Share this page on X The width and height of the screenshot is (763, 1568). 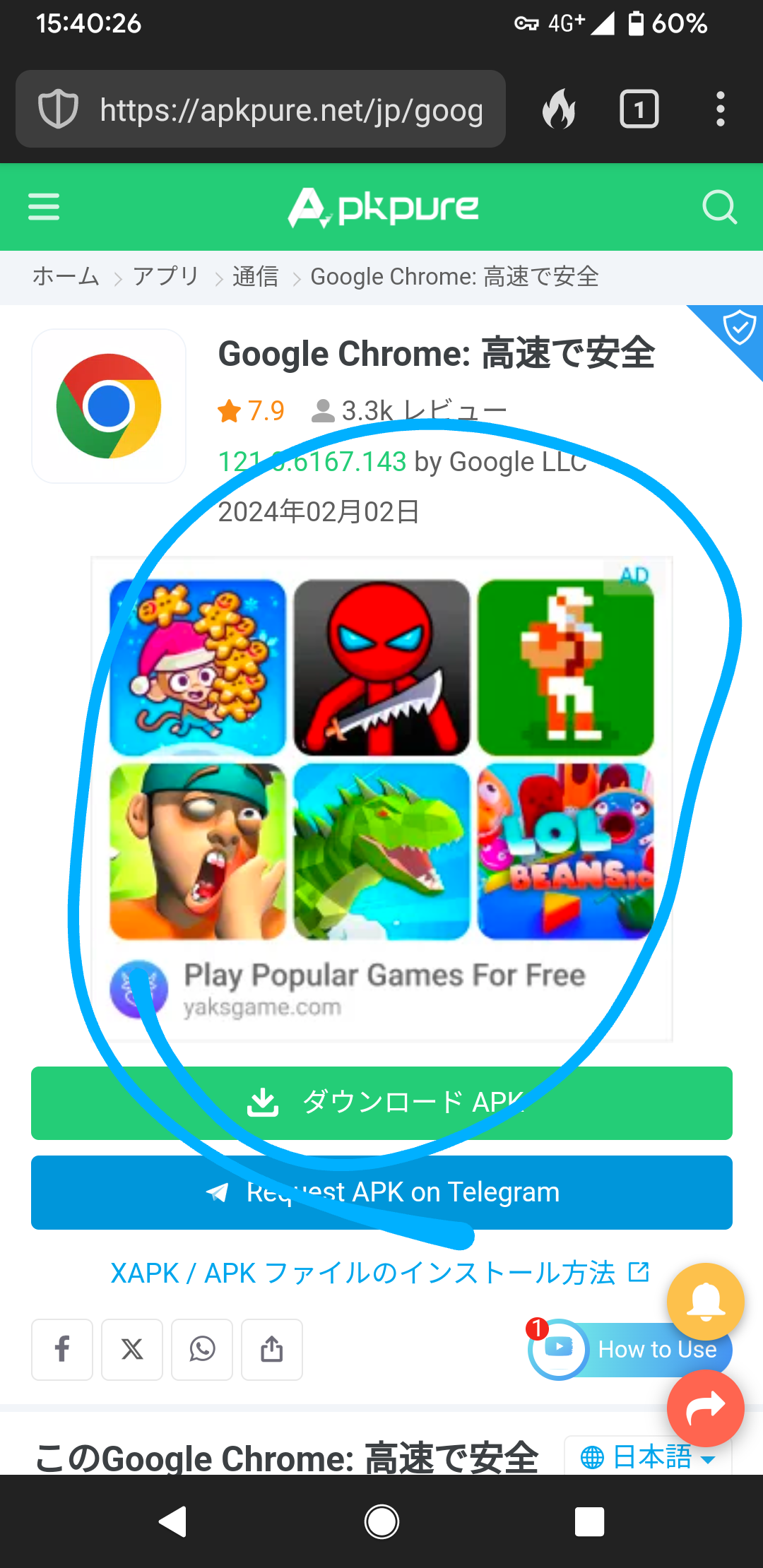pyautogui.click(x=132, y=1349)
